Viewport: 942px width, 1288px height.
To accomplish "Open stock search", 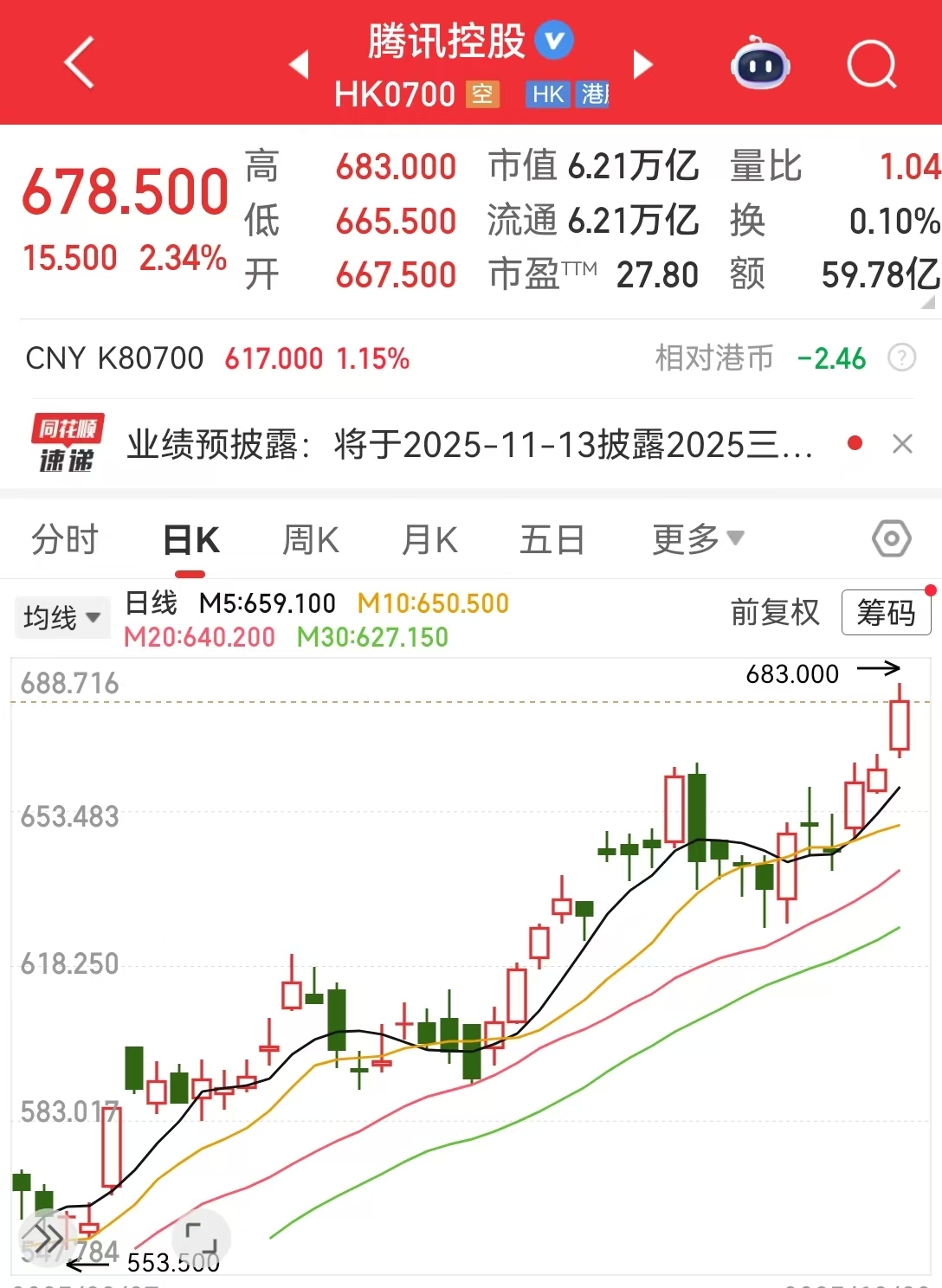I will tap(871, 64).
